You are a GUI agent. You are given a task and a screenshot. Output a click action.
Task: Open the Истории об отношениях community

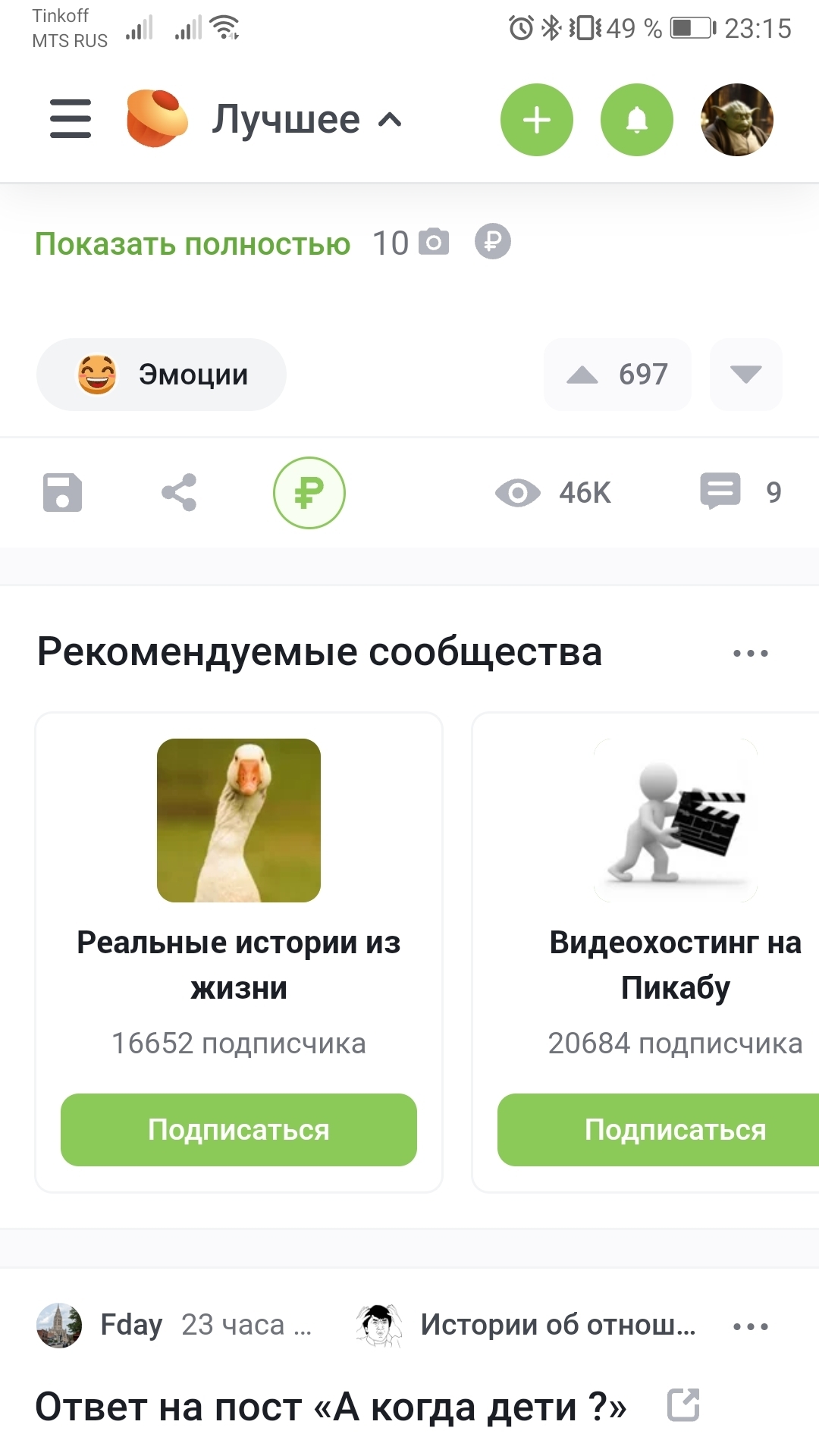(x=557, y=1325)
